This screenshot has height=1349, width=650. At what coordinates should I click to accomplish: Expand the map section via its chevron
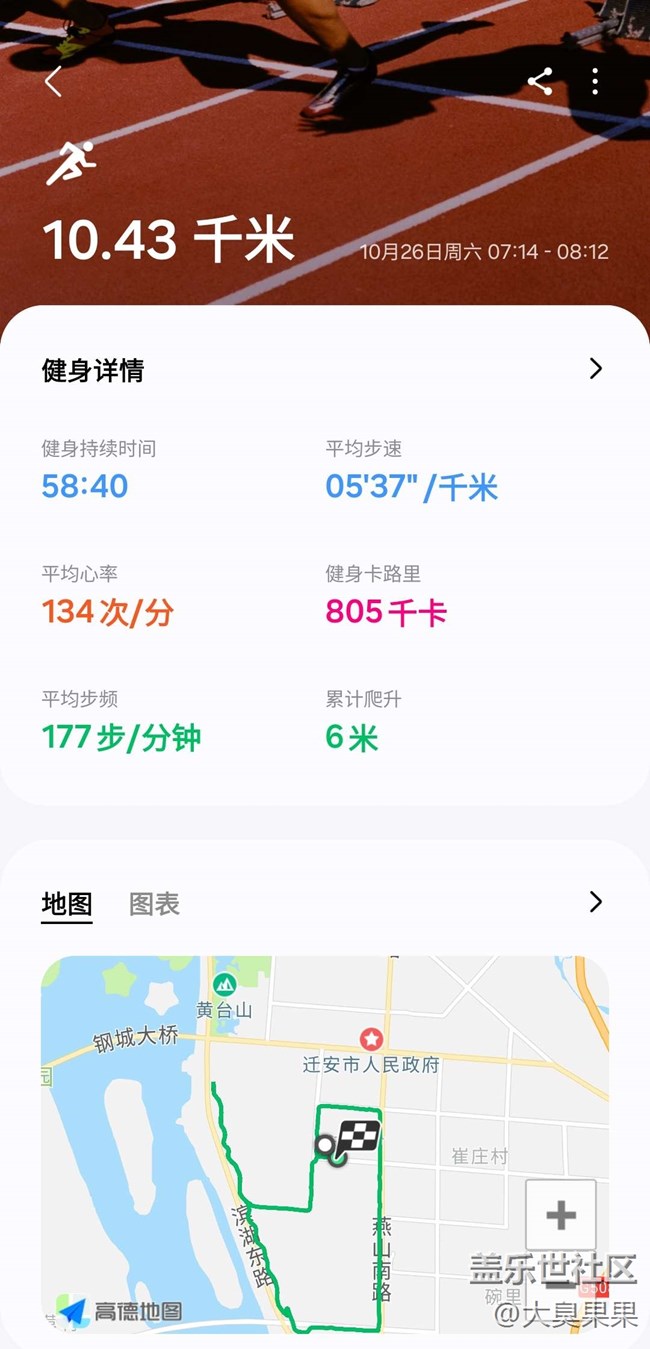pyautogui.click(x=596, y=902)
